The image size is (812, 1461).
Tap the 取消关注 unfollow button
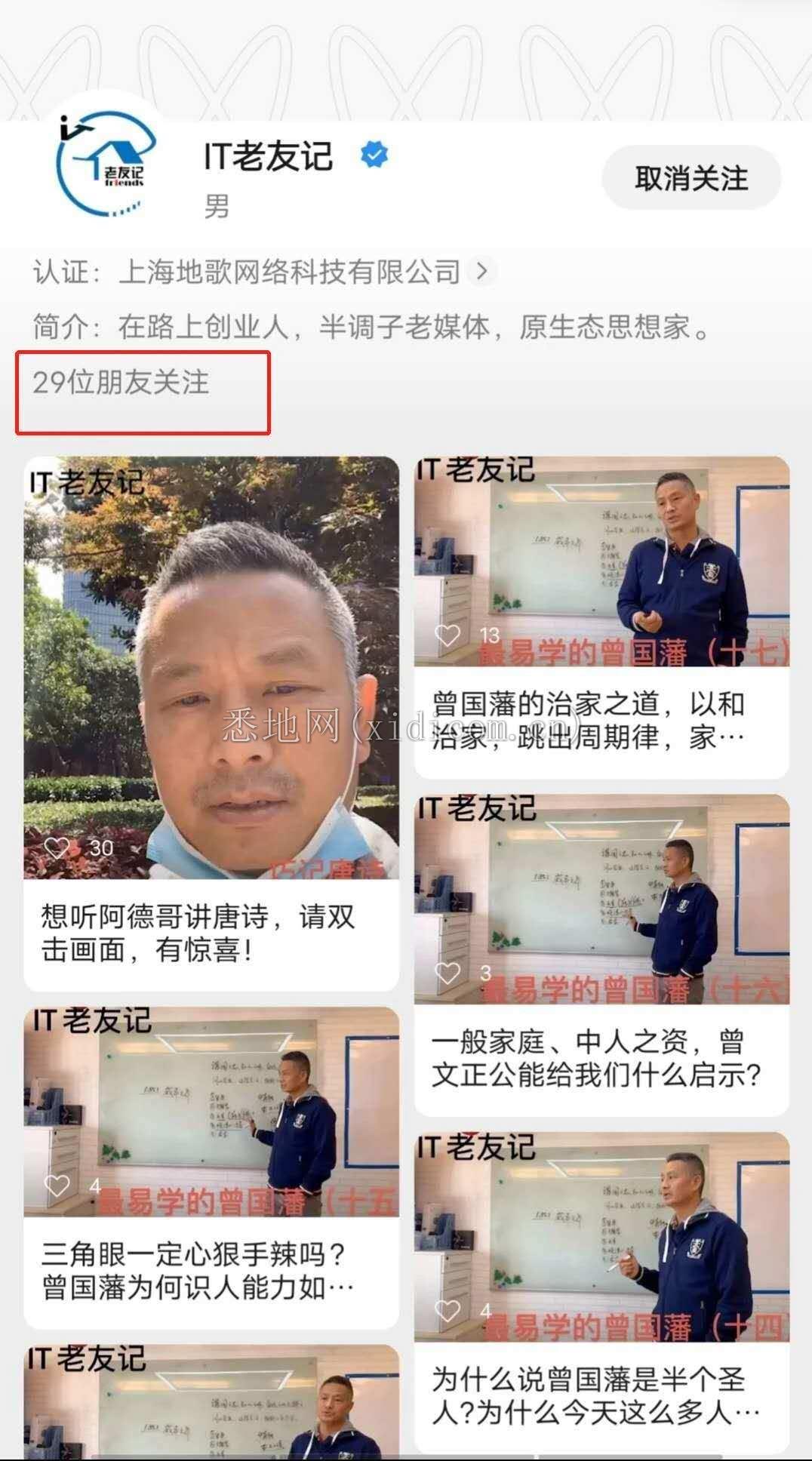pos(691,179)
